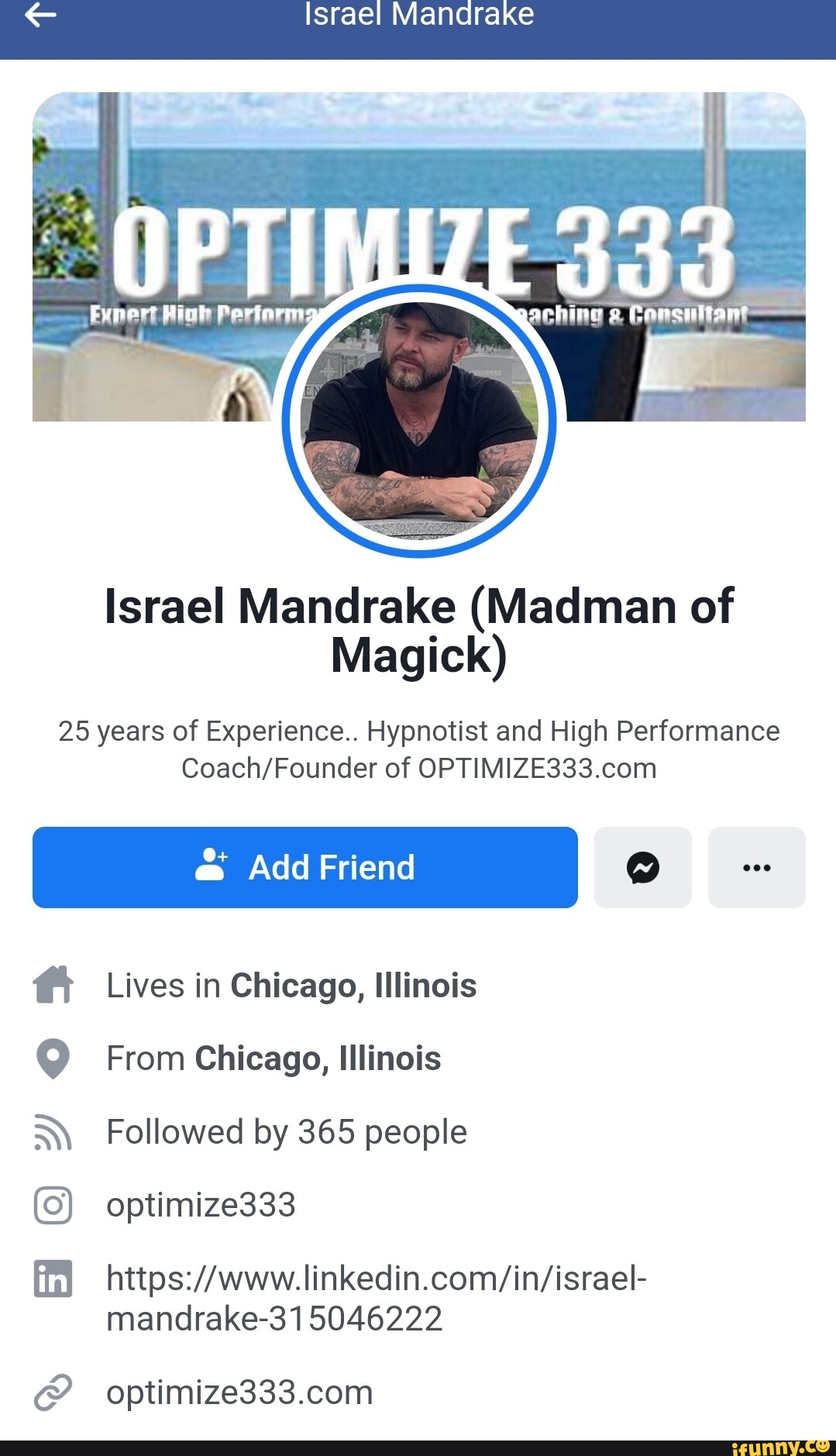Open the three-dot more options menu
Screen dimensions: 836x1456
(x=756, y=867)
